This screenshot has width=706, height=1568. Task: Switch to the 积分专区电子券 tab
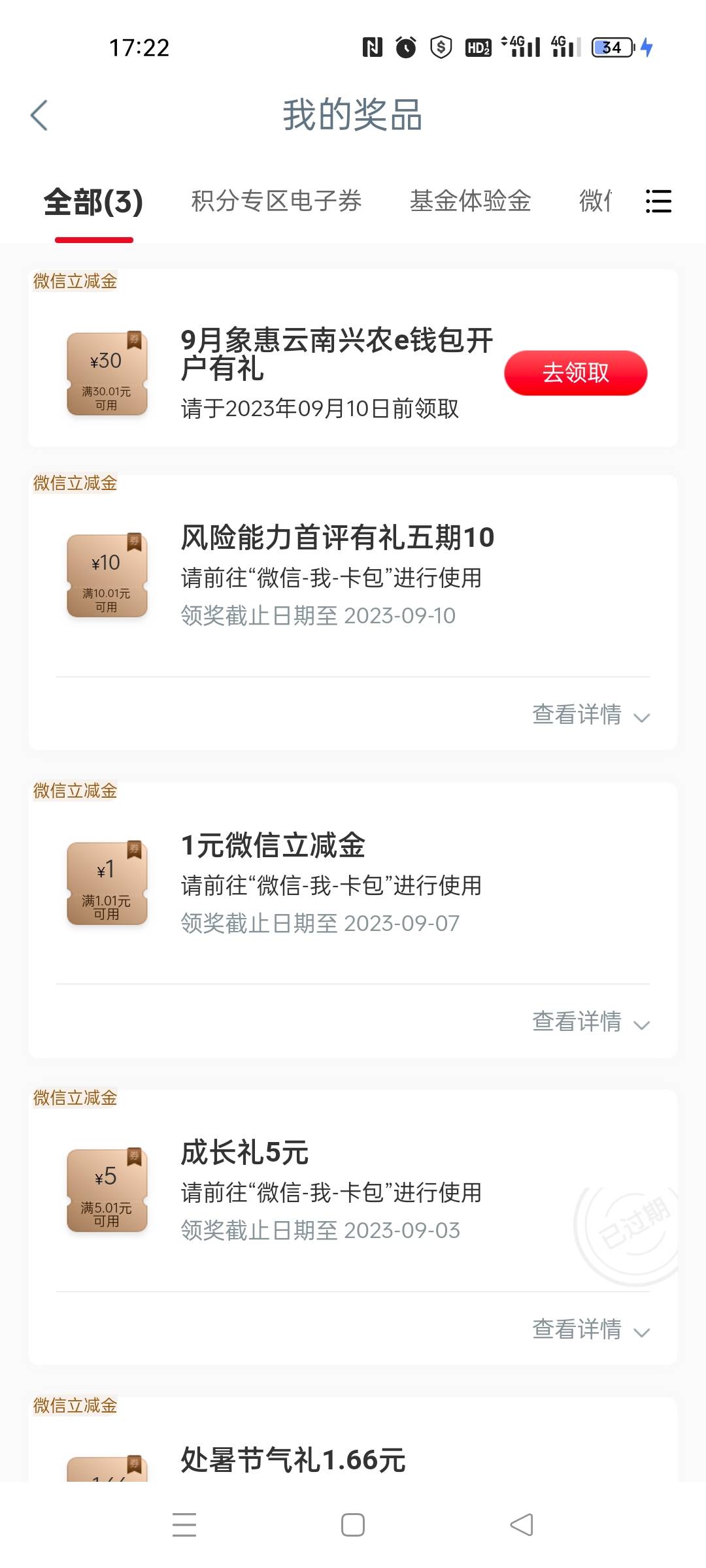tap(277, 201)
